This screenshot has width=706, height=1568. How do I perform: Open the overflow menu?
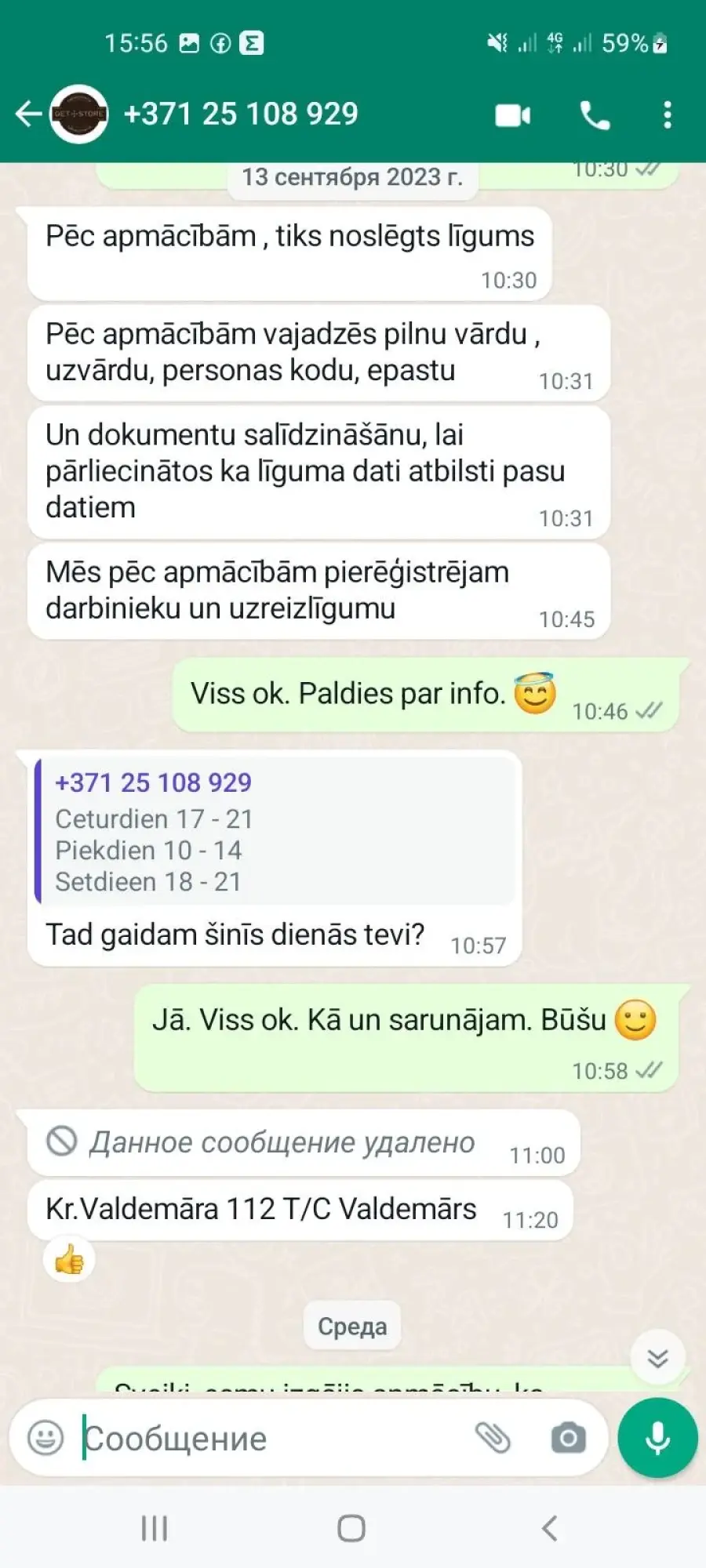[x=668, y=115]
